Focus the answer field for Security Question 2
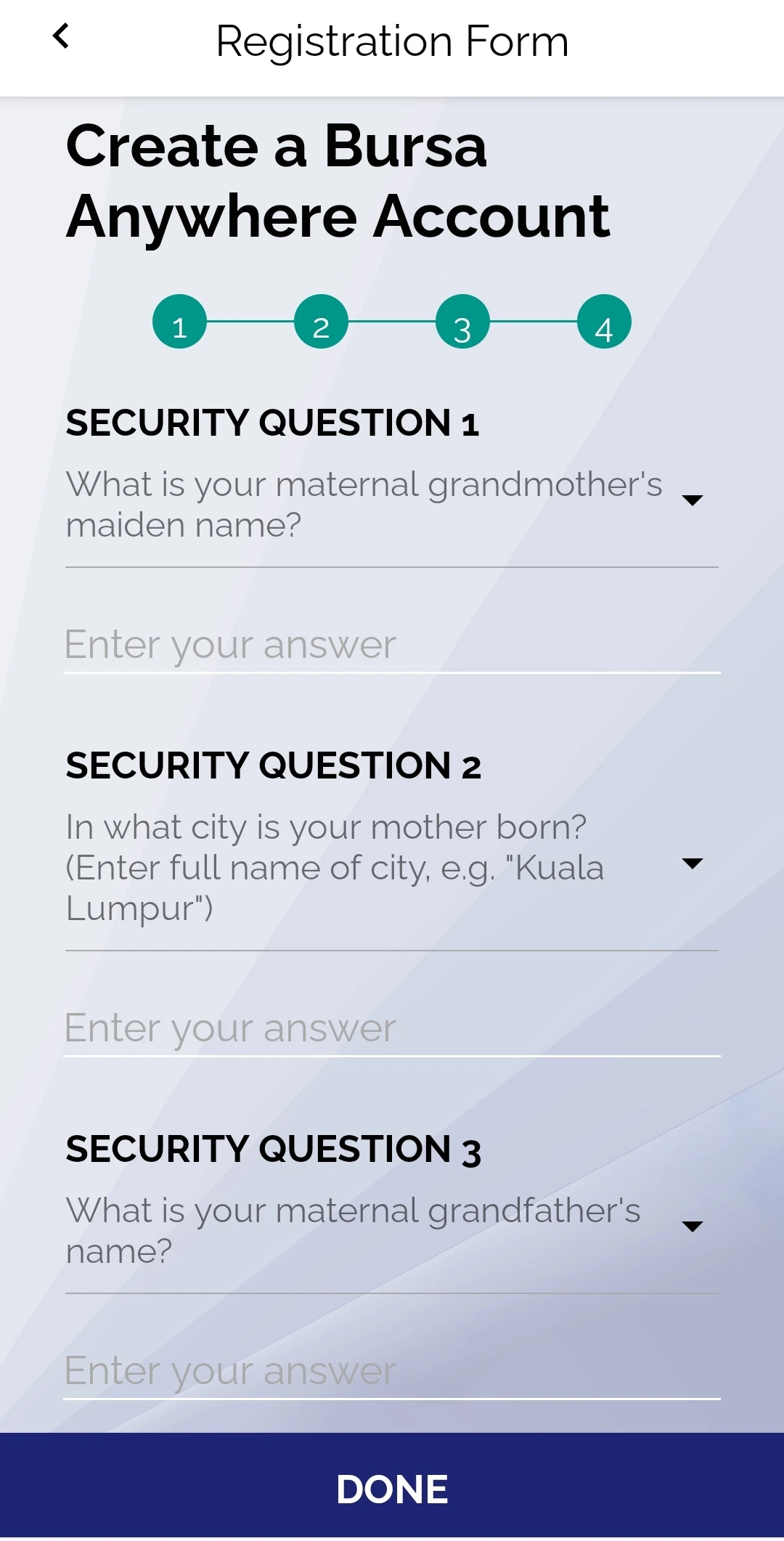784x1541 pixels. click(392, 1028)
